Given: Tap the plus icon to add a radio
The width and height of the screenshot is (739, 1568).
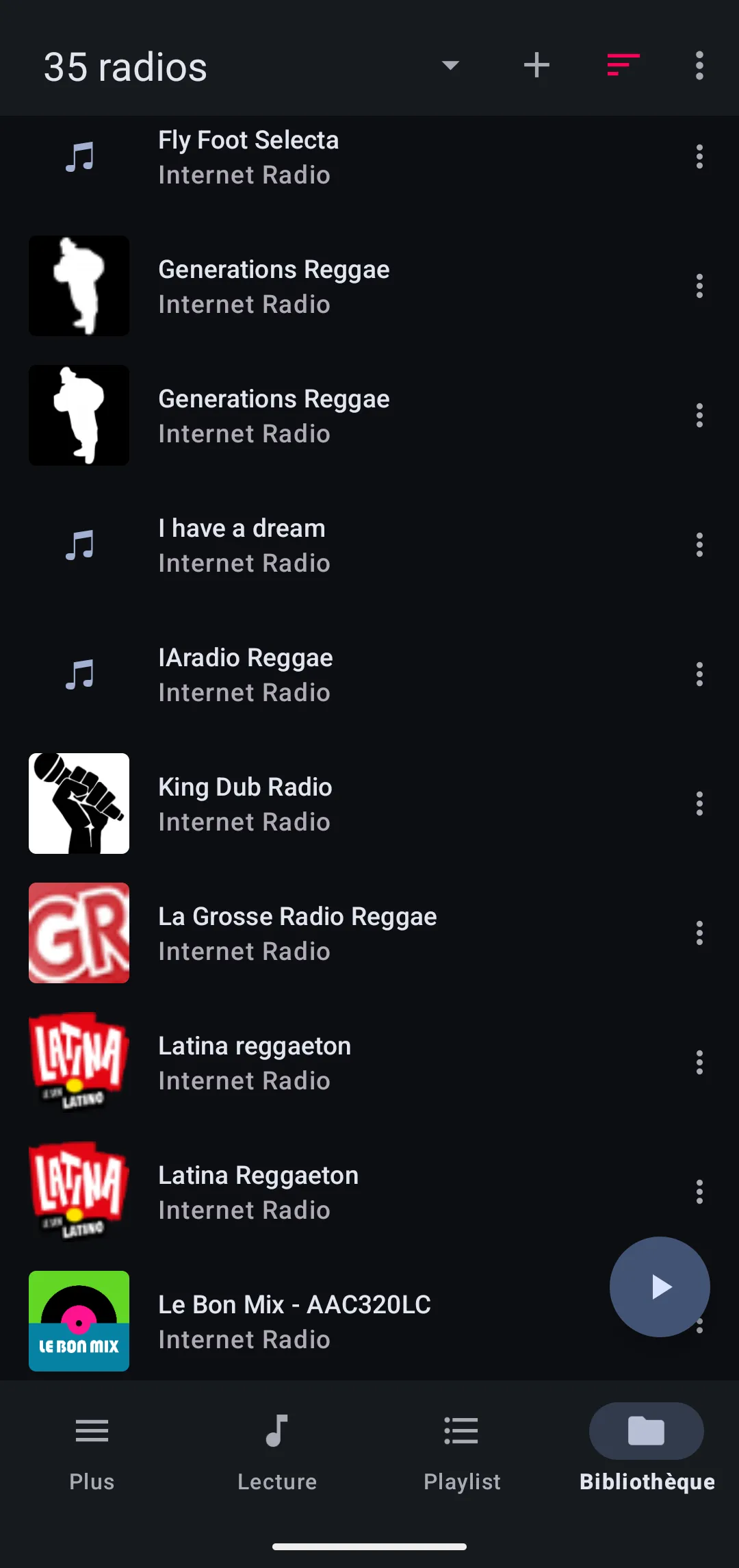Looking at the screenshot, I should click(536, 65).
